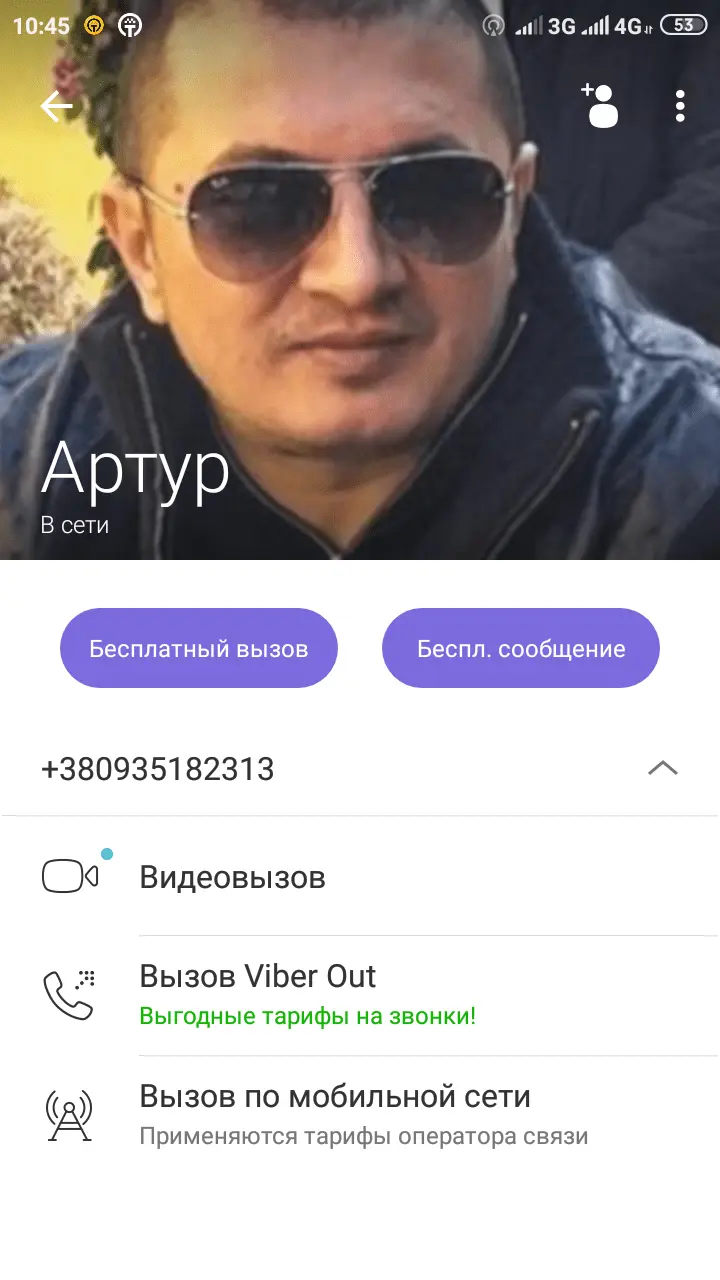Start a Видеовызов video call

[232, 877]
